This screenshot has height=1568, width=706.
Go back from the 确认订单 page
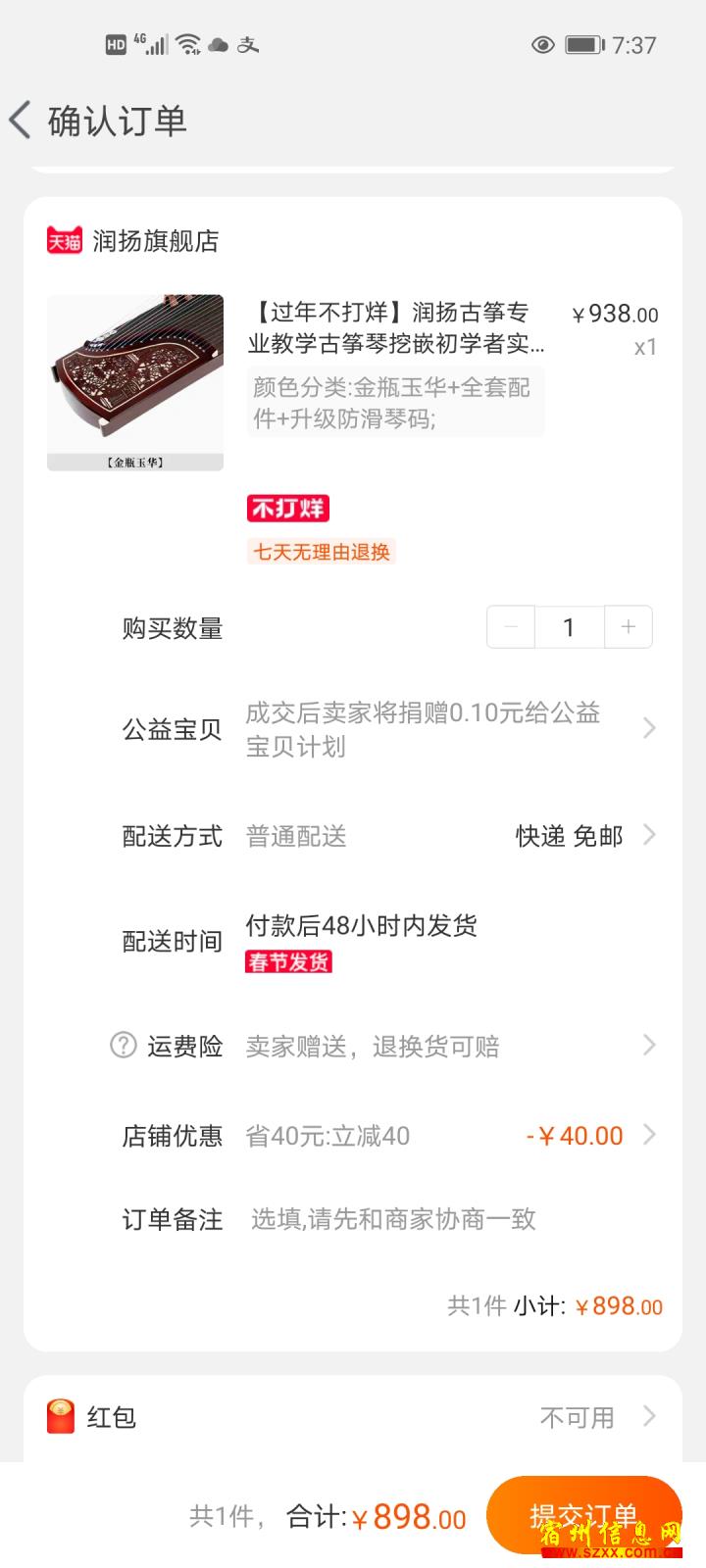(x=22, y=121)
